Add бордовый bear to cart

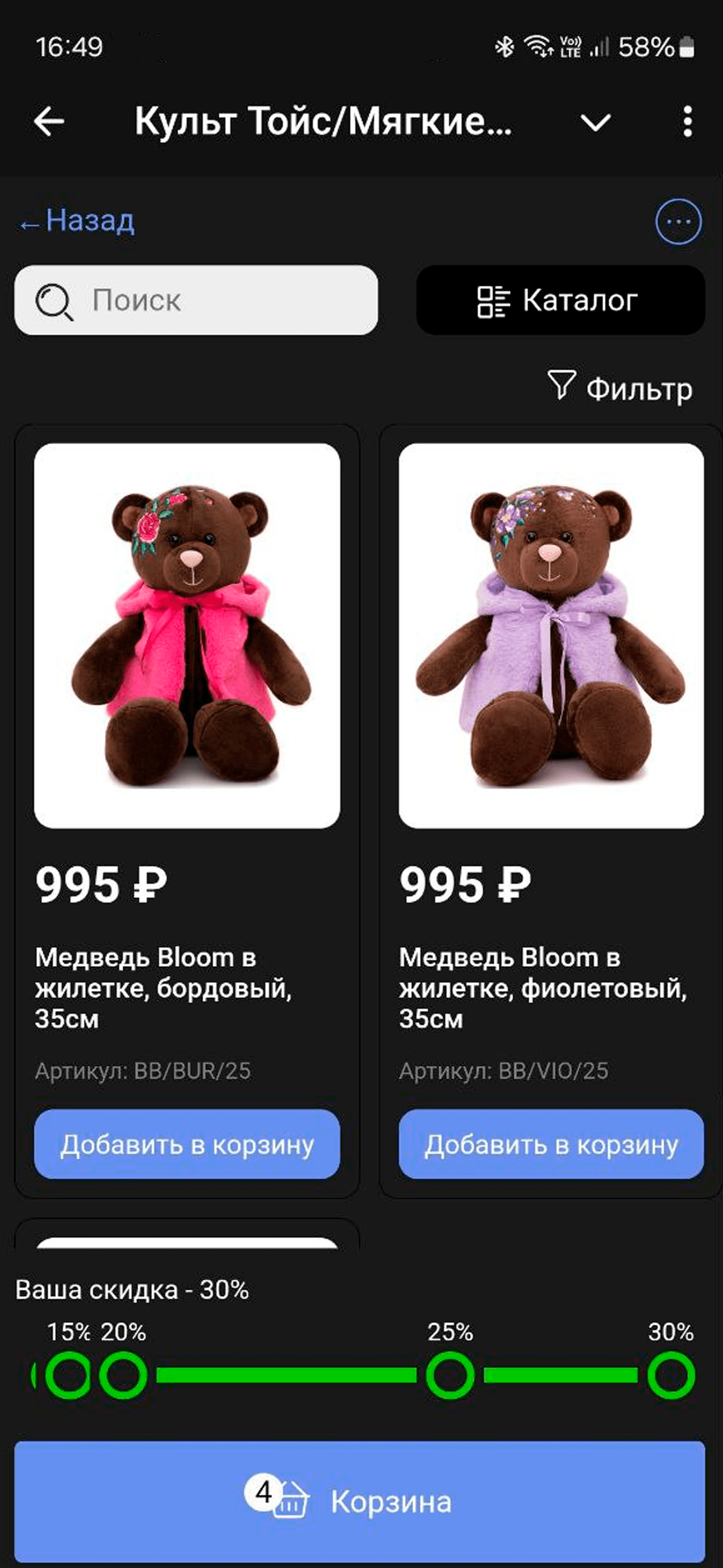click(187, 1145)
